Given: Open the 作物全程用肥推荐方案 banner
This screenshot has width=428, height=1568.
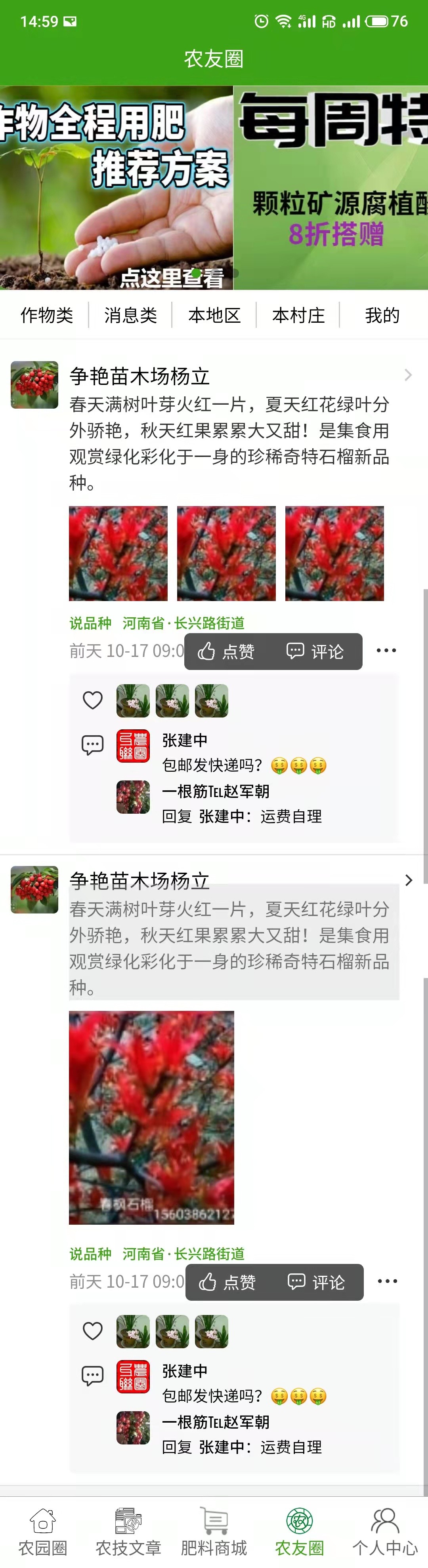Looking at the screenshot, I should pos(116,187).
